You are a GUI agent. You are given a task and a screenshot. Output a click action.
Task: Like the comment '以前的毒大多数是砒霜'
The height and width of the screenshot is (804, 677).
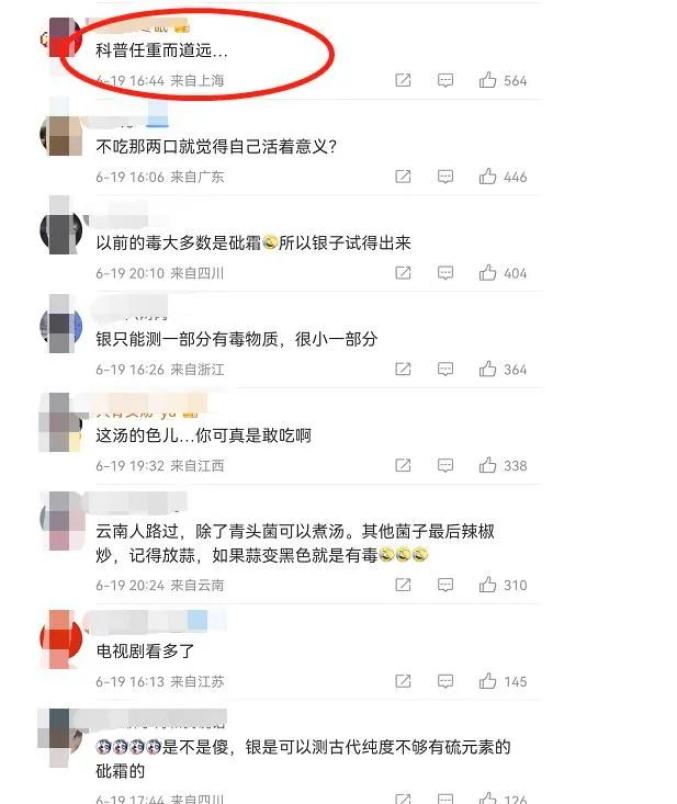click(488, 272)
